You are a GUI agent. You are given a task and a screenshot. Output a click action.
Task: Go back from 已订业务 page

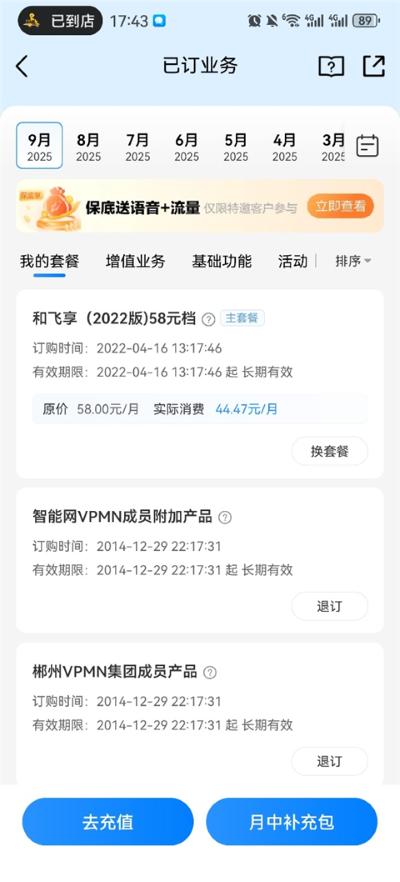(22, 66)
